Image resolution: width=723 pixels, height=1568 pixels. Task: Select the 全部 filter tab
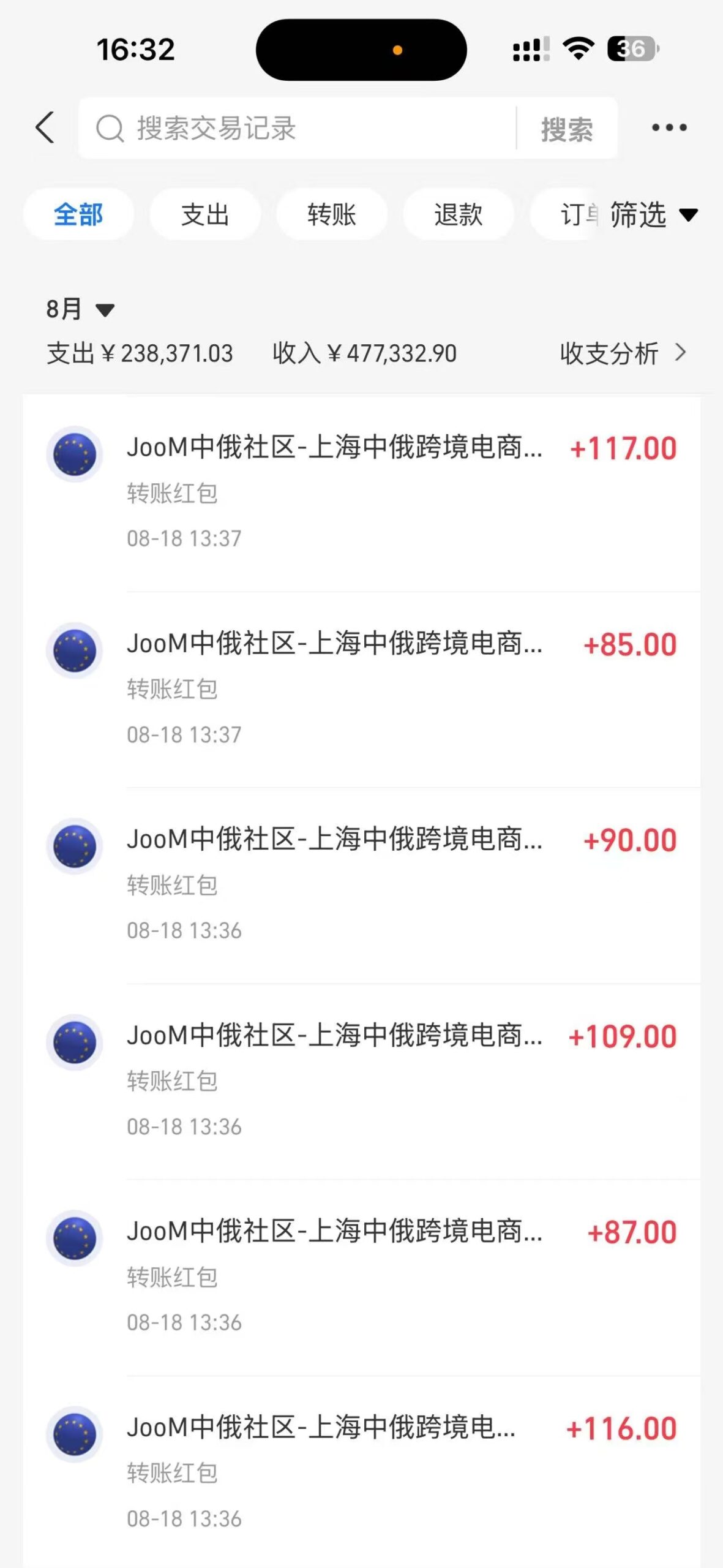(78, 214)
